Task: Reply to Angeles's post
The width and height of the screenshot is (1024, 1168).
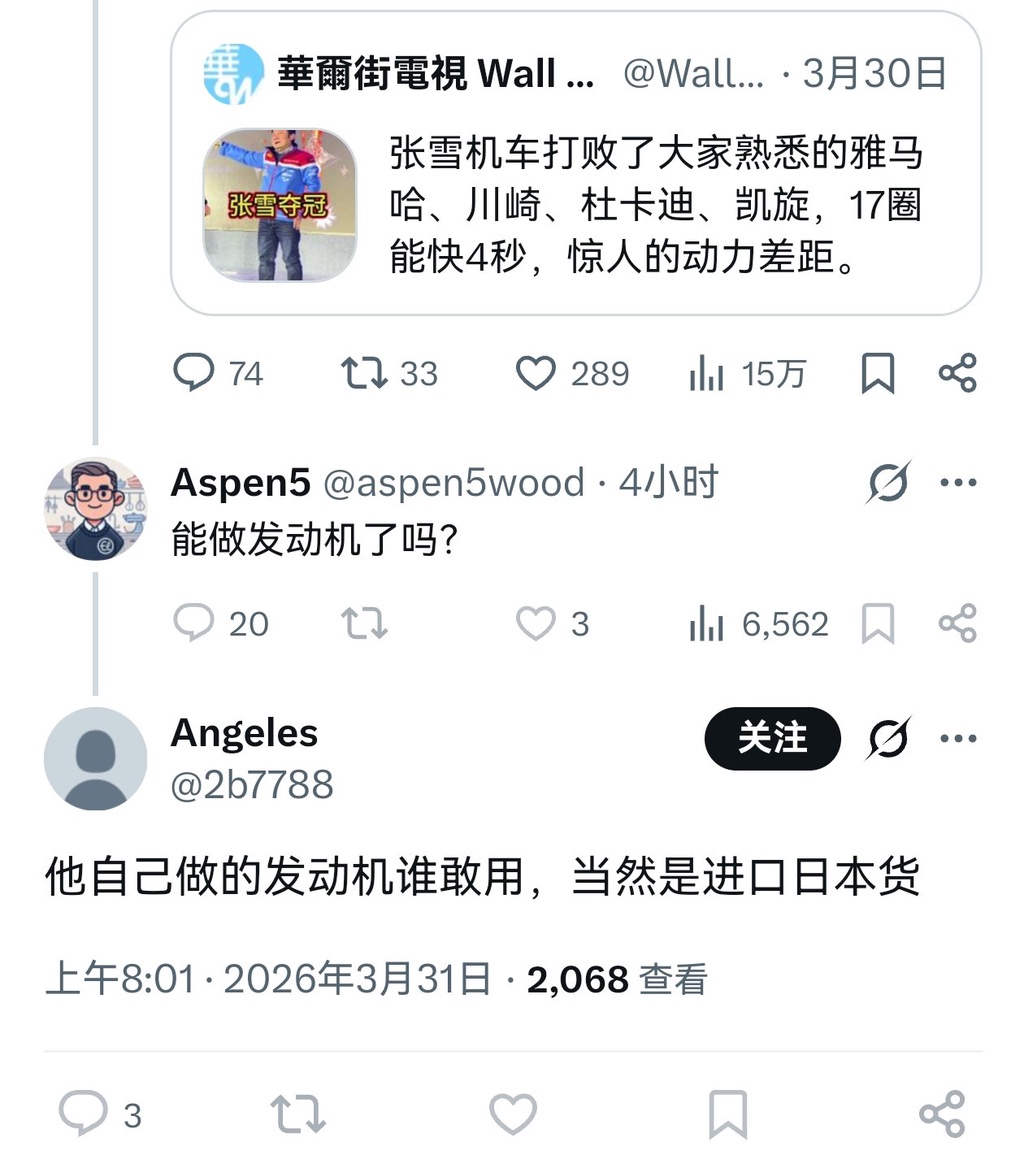Action: coord(83,1114)
